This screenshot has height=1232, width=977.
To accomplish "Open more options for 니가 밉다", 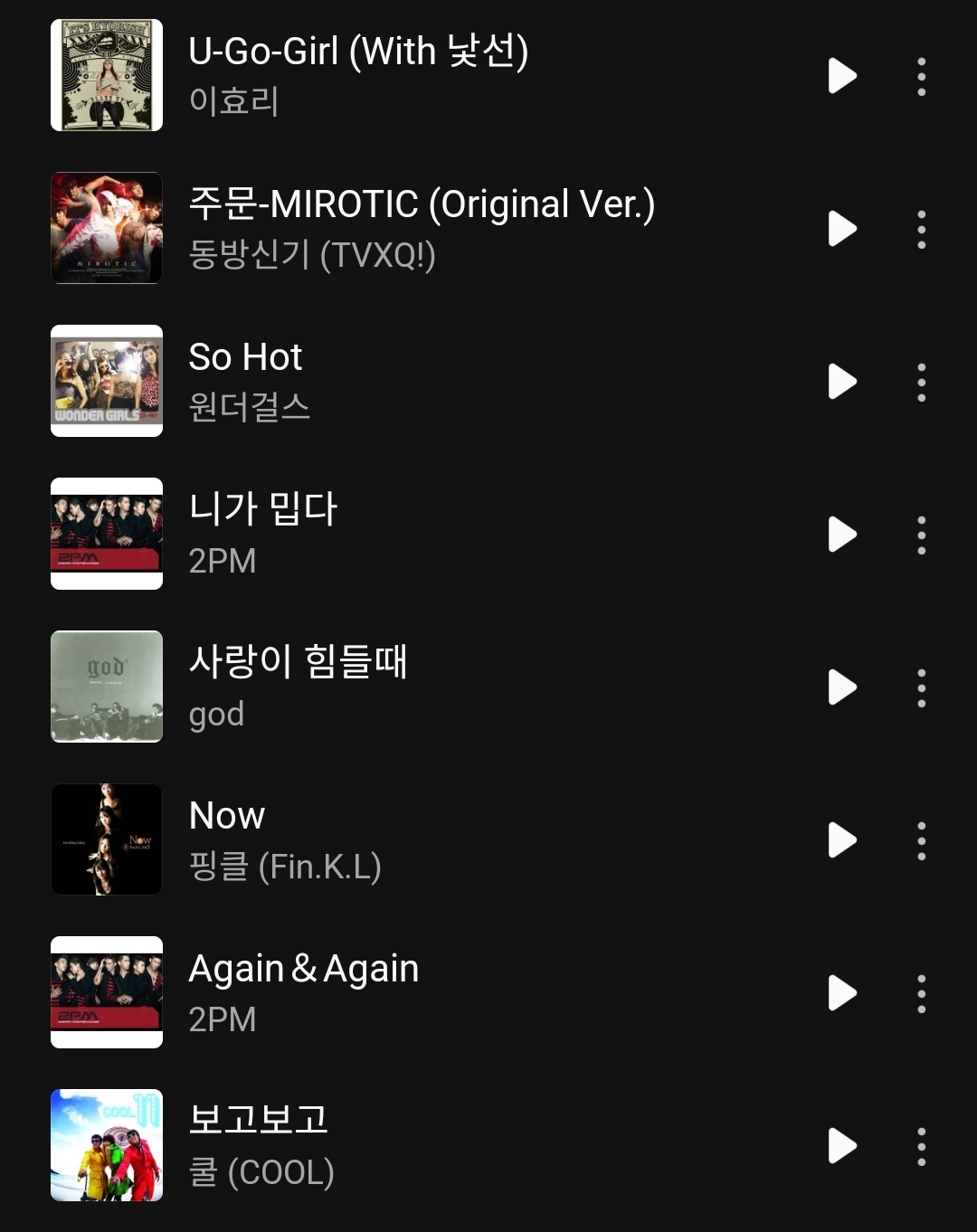I will [921, 535].
